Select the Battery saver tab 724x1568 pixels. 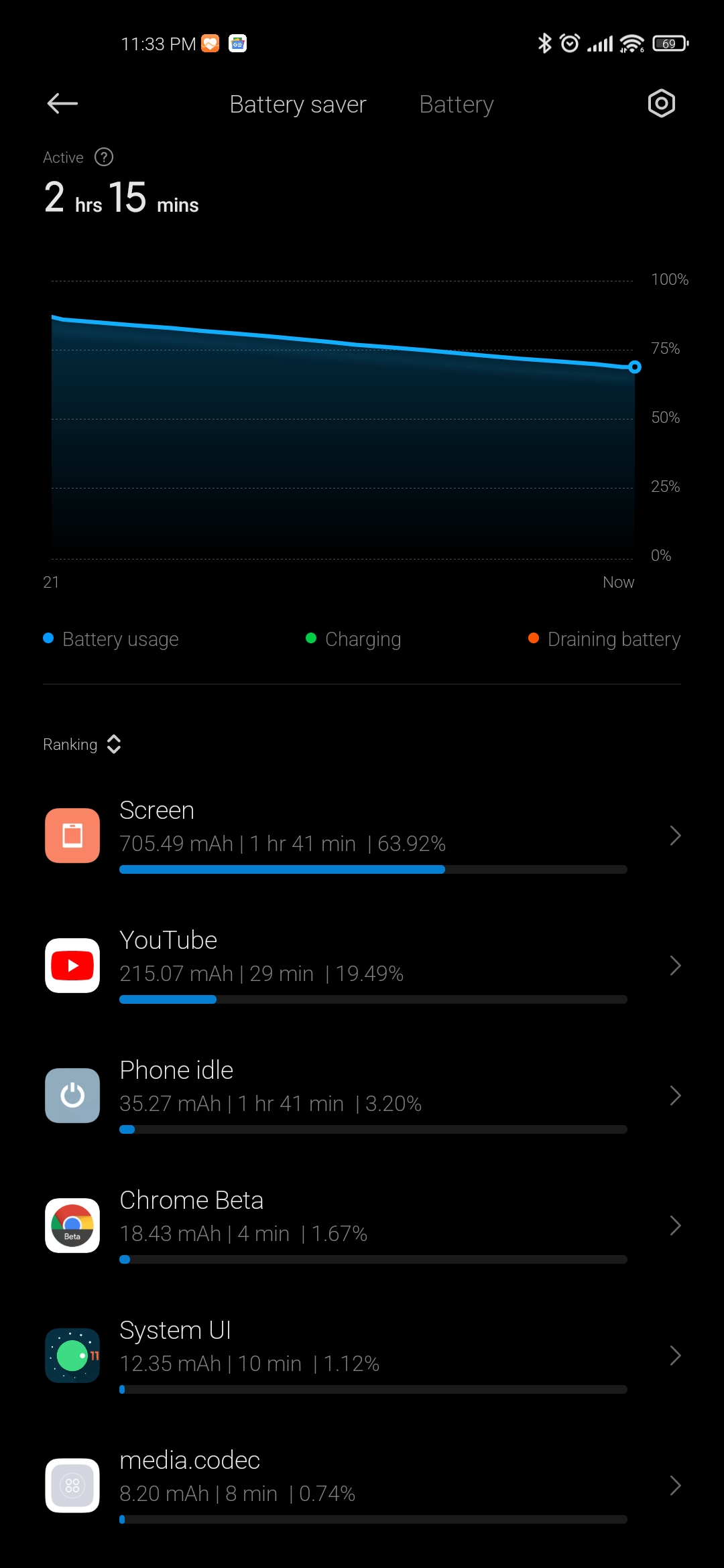click(298, 105)
